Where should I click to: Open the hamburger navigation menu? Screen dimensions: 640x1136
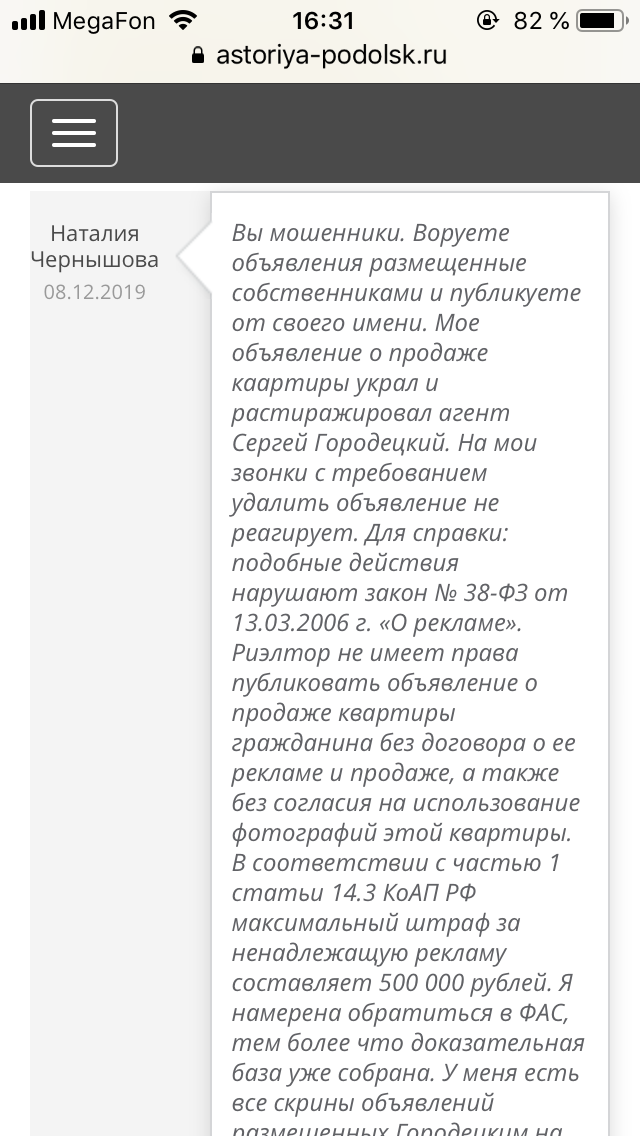point(74,133)
